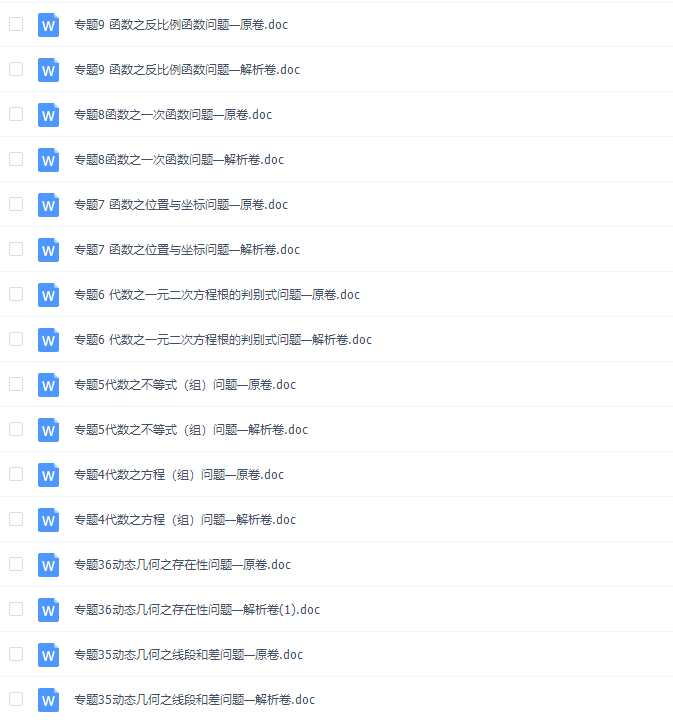
Task: Select checkbox for 专题36动态几何之存在性问题—解析卷(1).doc
Action: 16,609
